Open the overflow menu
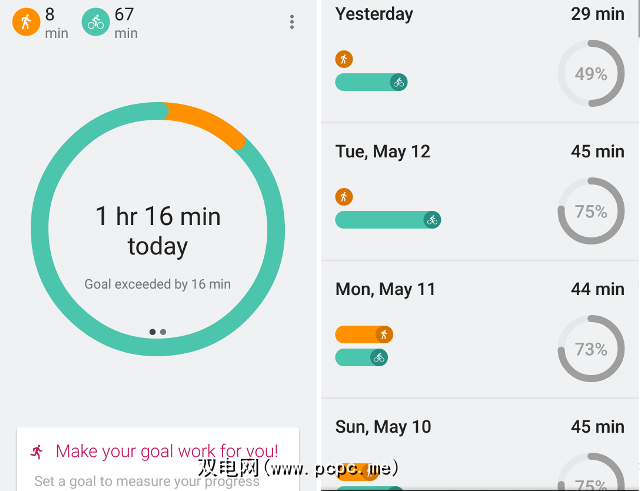 [291, 22]
